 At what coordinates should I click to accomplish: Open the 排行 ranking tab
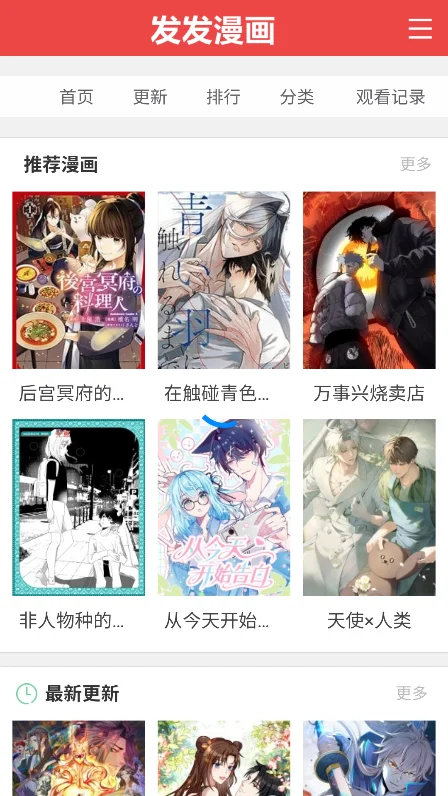223,96
